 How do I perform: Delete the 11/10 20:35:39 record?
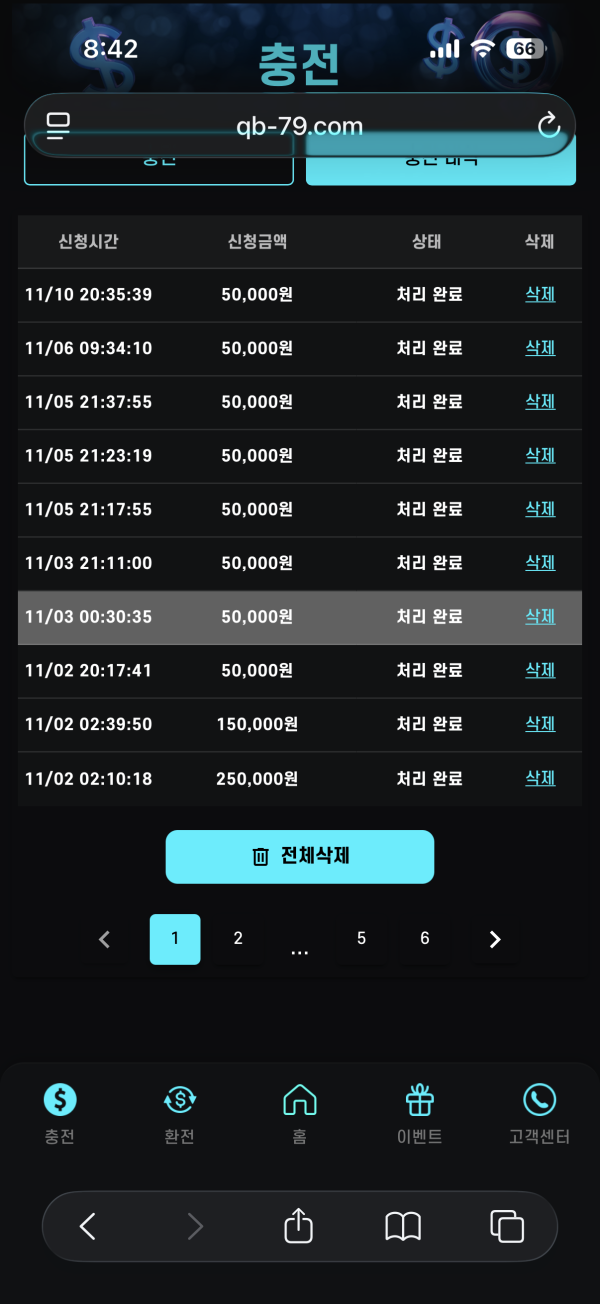[540, 294]
